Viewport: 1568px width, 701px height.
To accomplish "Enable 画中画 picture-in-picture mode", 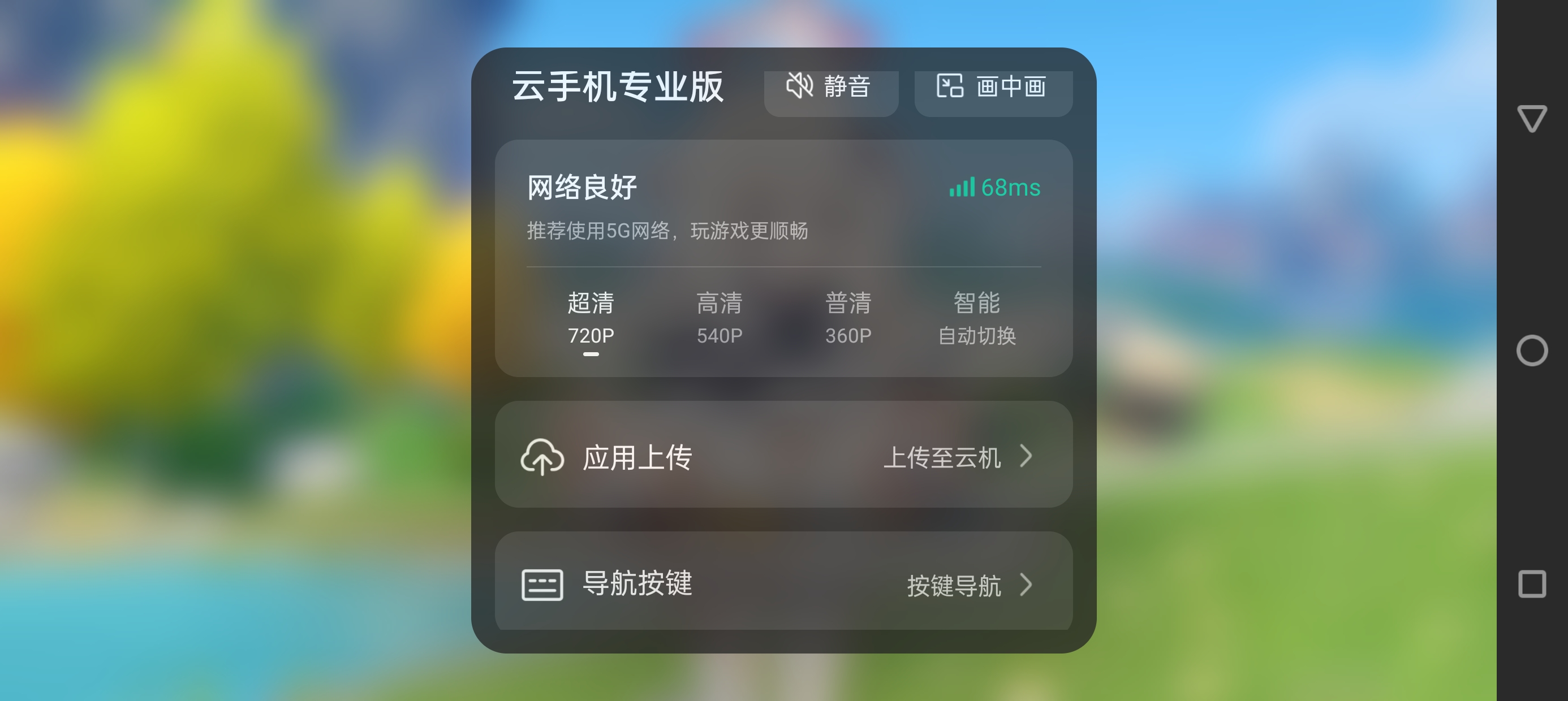I will pos(993,88).
